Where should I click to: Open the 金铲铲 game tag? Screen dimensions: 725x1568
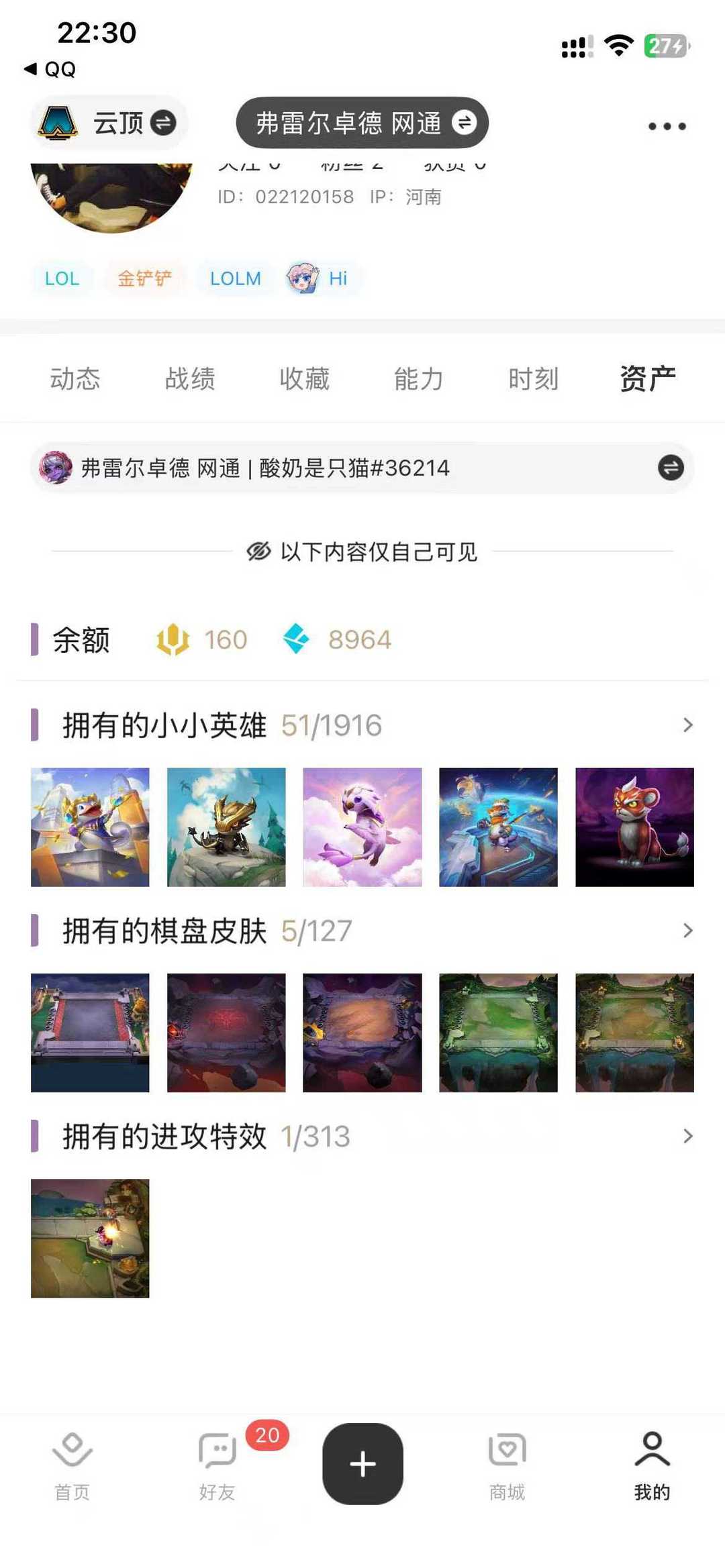click(x=145, y=278)
